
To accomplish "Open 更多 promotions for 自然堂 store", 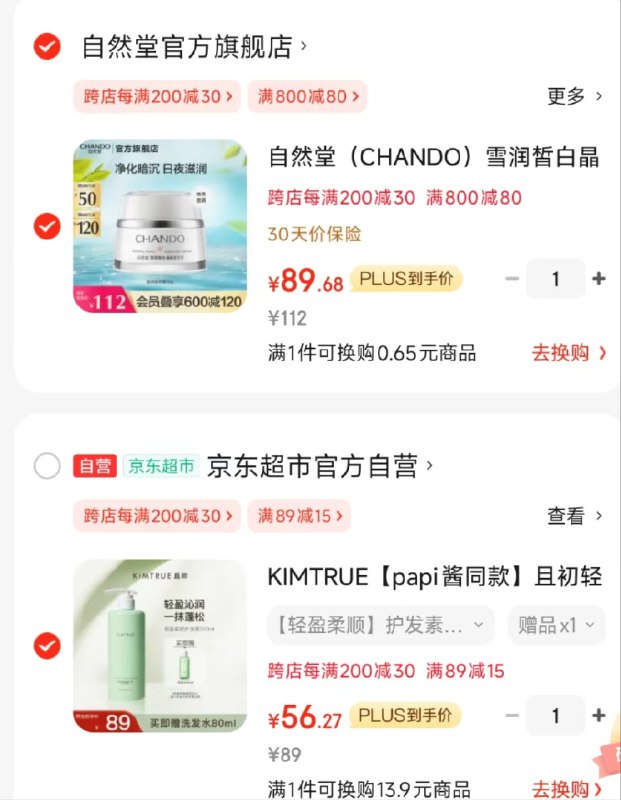I will tap(574, 97).
